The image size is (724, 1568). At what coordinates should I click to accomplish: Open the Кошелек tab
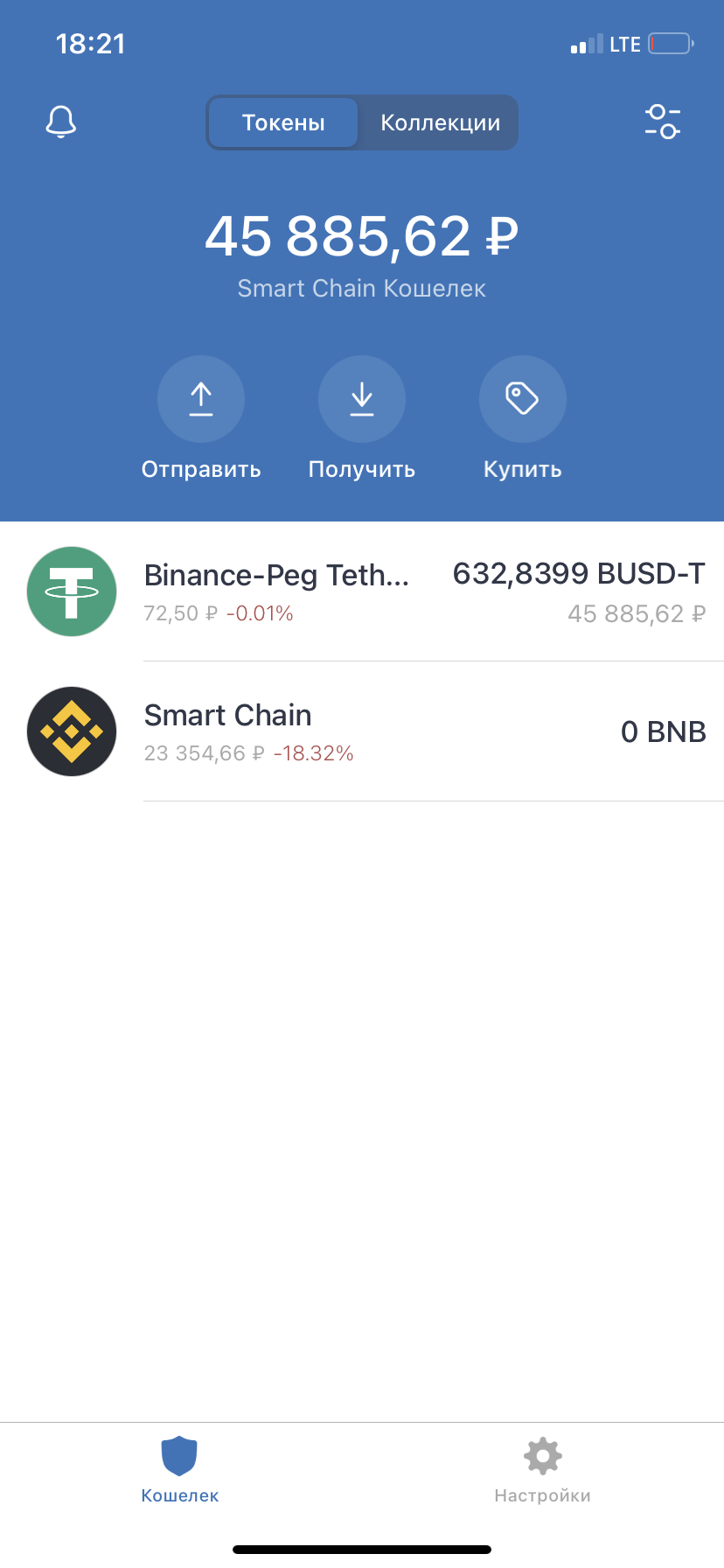point(180,1470)
